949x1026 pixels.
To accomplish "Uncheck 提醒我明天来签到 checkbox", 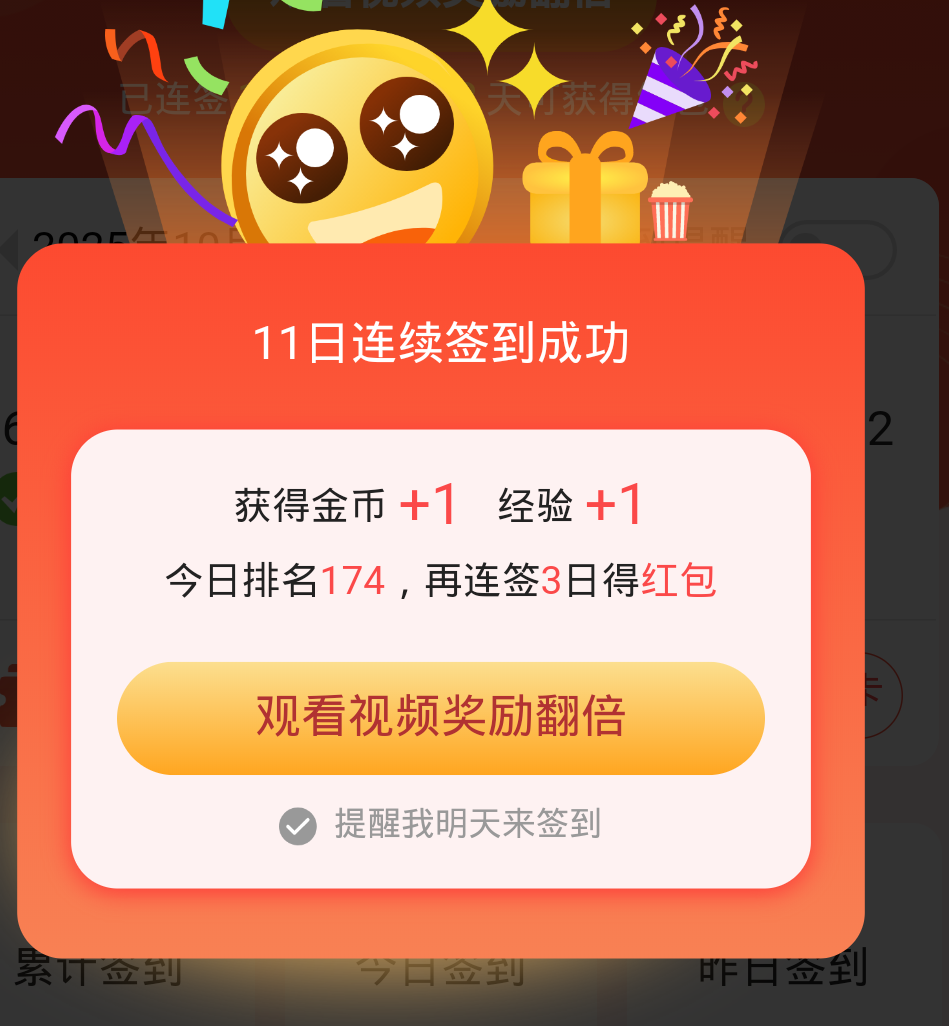I will 298,826.
